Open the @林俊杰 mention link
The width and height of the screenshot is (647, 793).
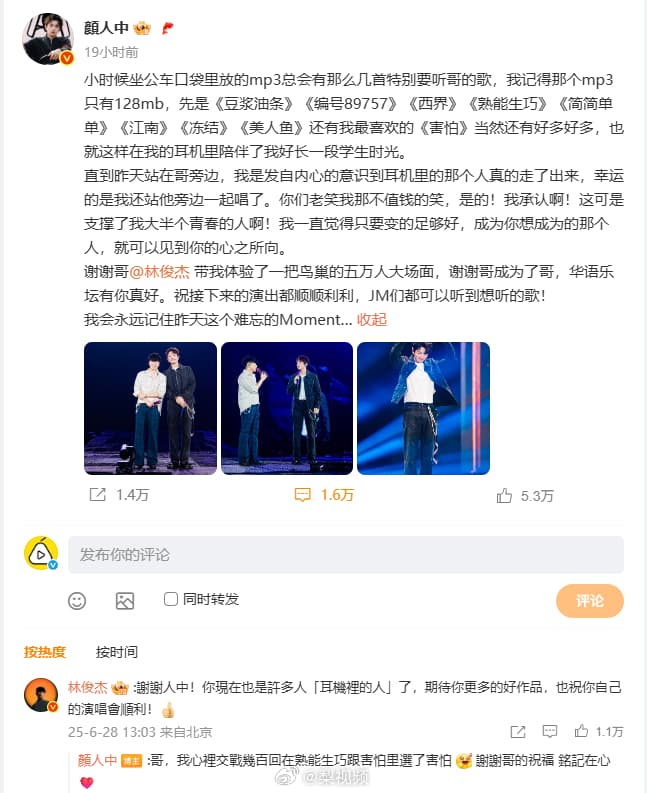(x=162, y=270)
